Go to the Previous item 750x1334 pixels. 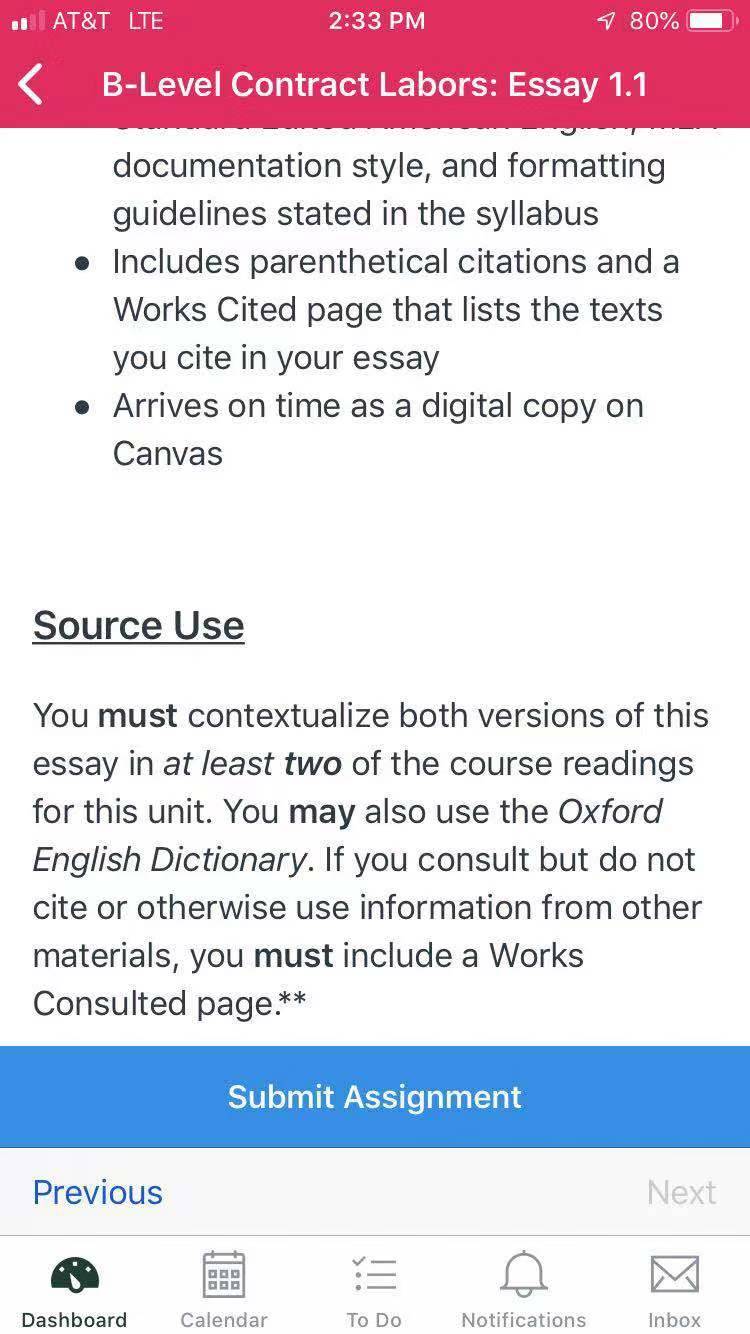point(97,1192)
